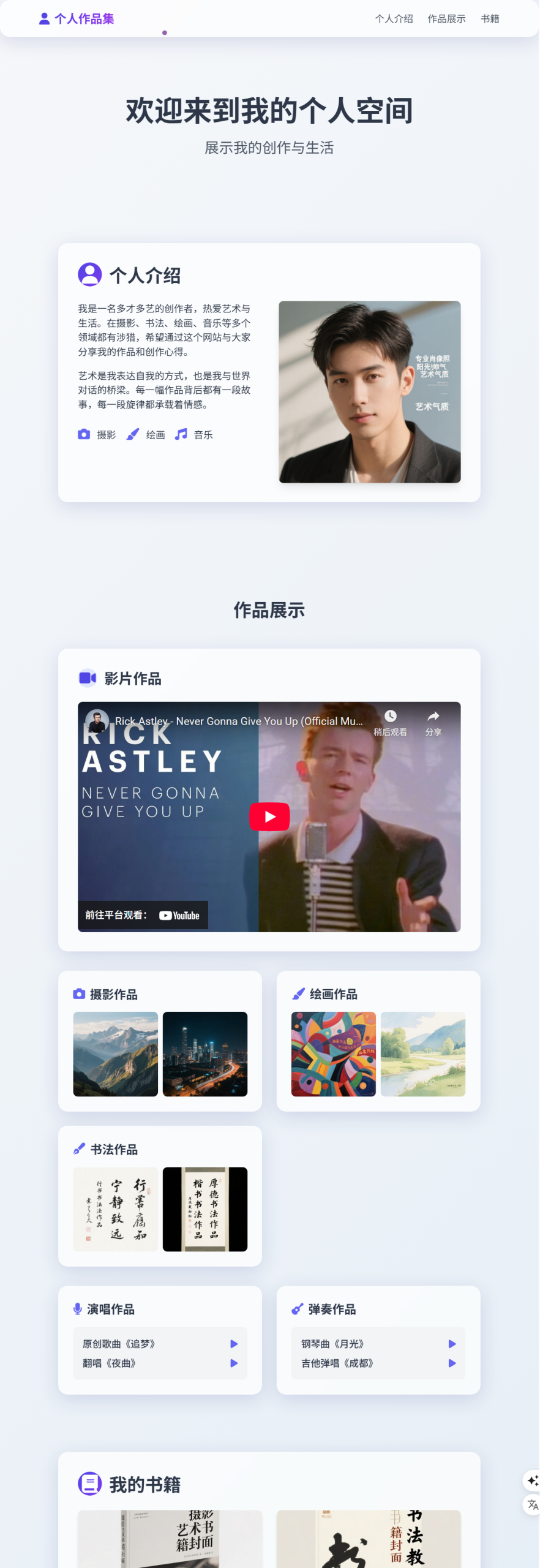
Task: View the night city photo
Action: (x=205, y=1053)
